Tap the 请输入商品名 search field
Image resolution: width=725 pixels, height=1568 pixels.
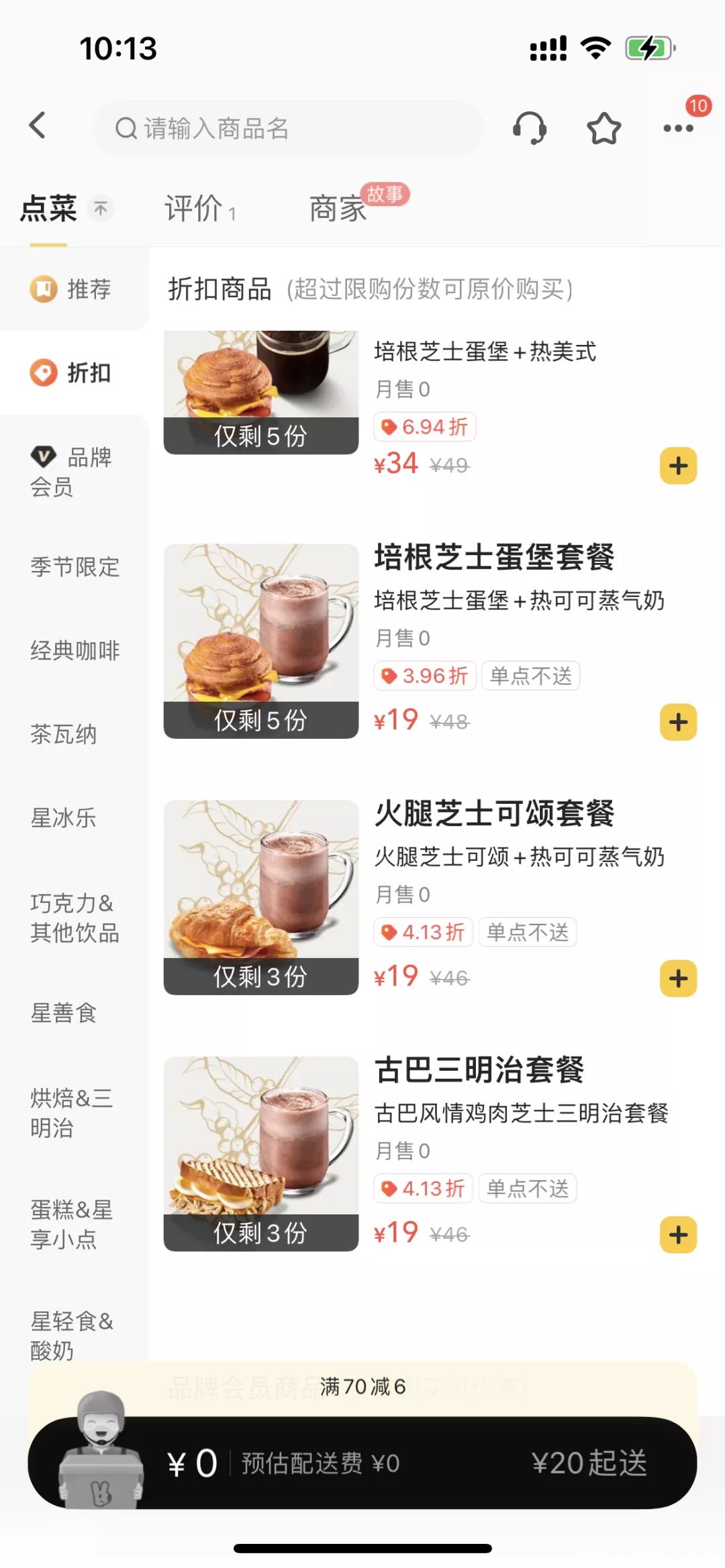click(x=289, y=128)
